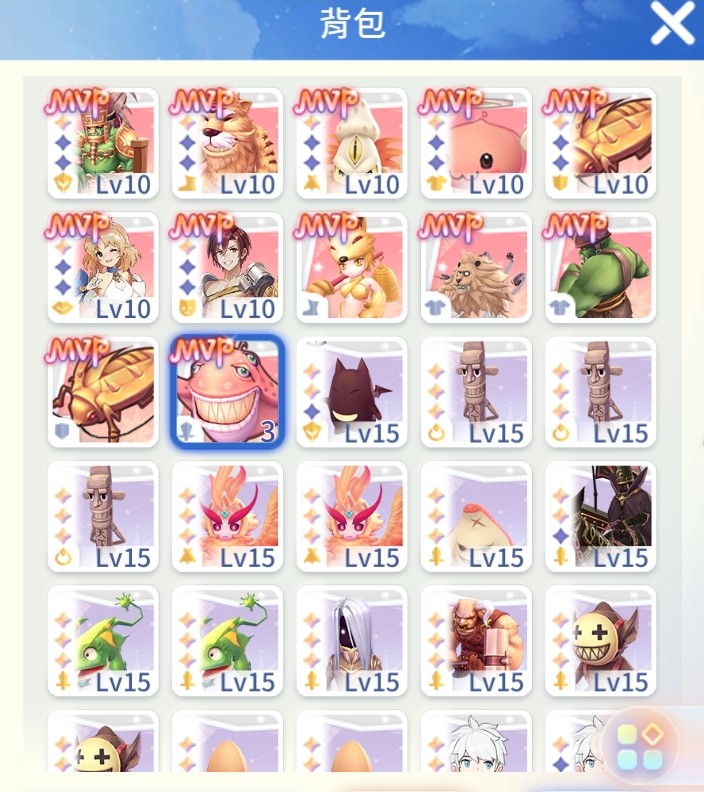704x792 pixels.
Task: Choose the yellow cat girl MVP card
Action: [x=352, y=267]
